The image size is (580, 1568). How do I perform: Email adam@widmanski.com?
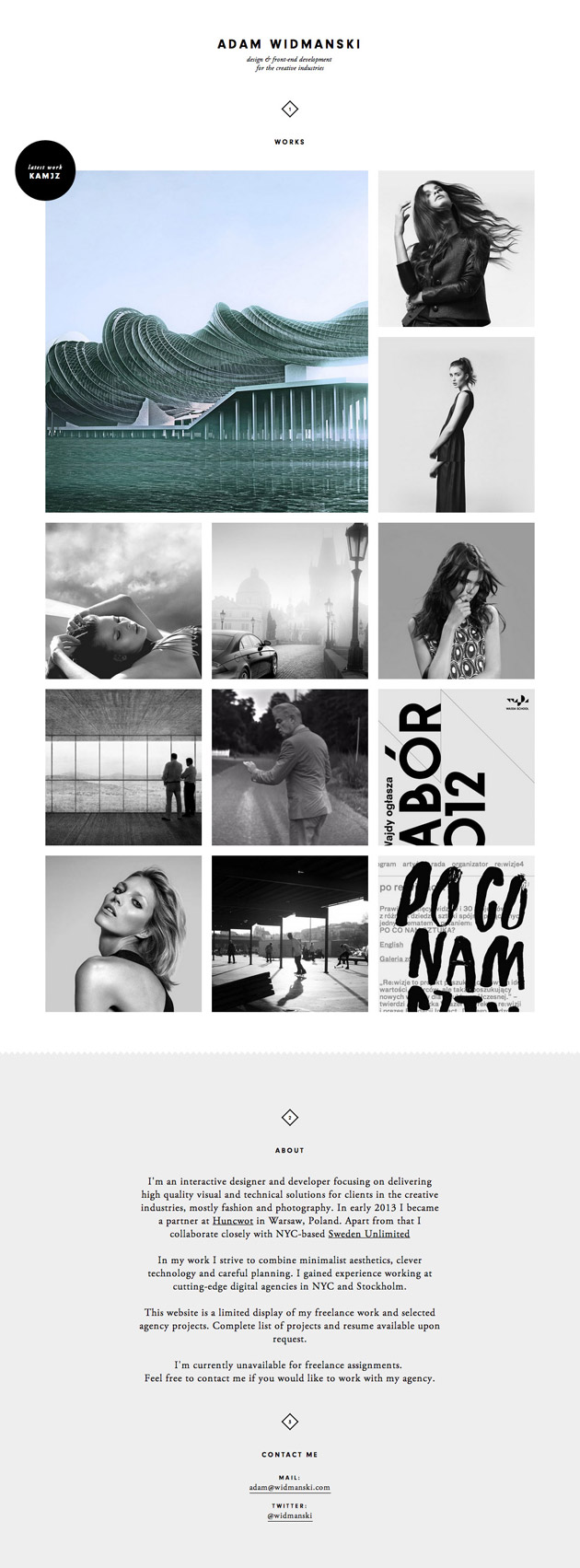pos(289,1487)
